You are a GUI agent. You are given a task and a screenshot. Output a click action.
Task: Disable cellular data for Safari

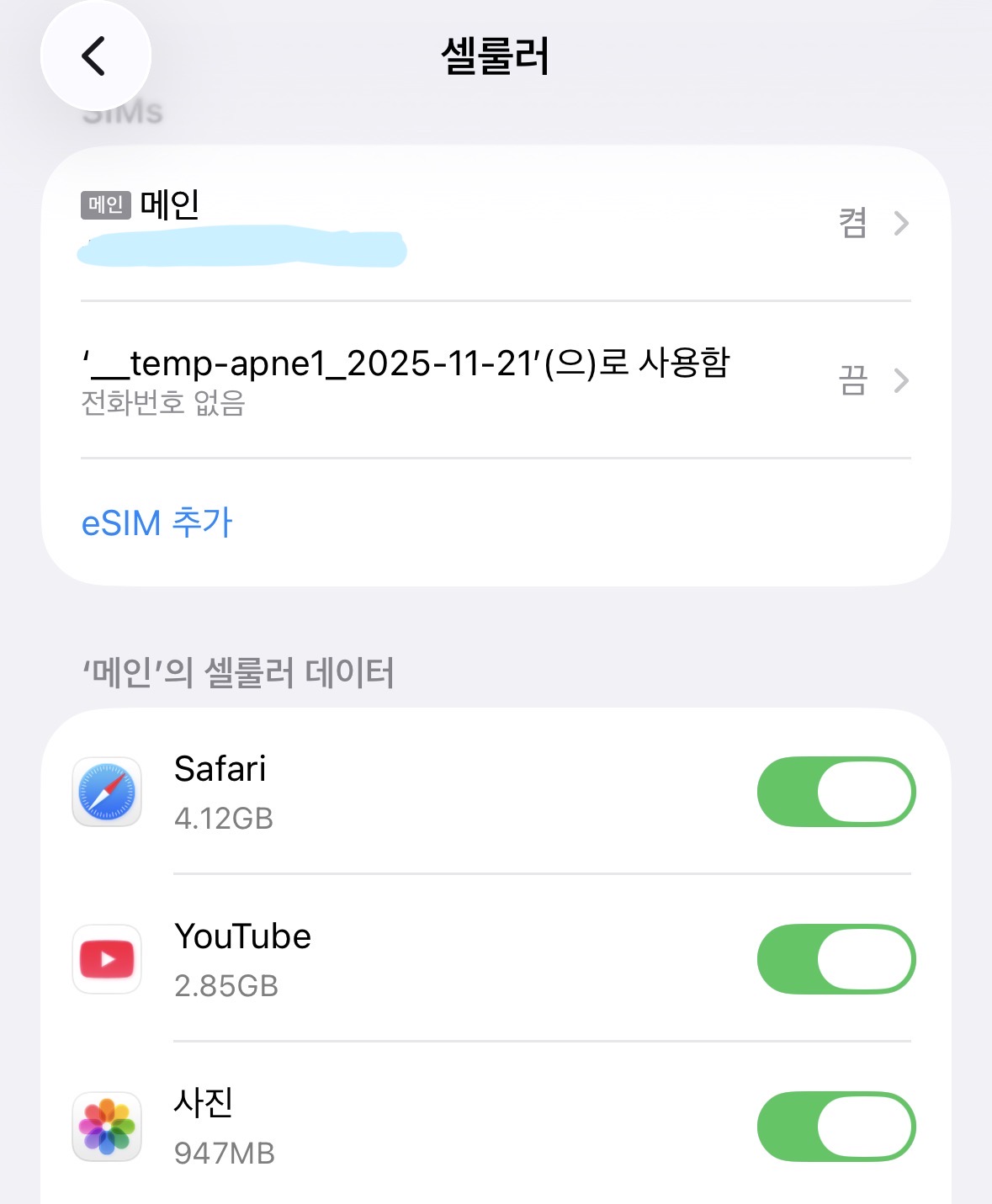(x=836, y=792)
